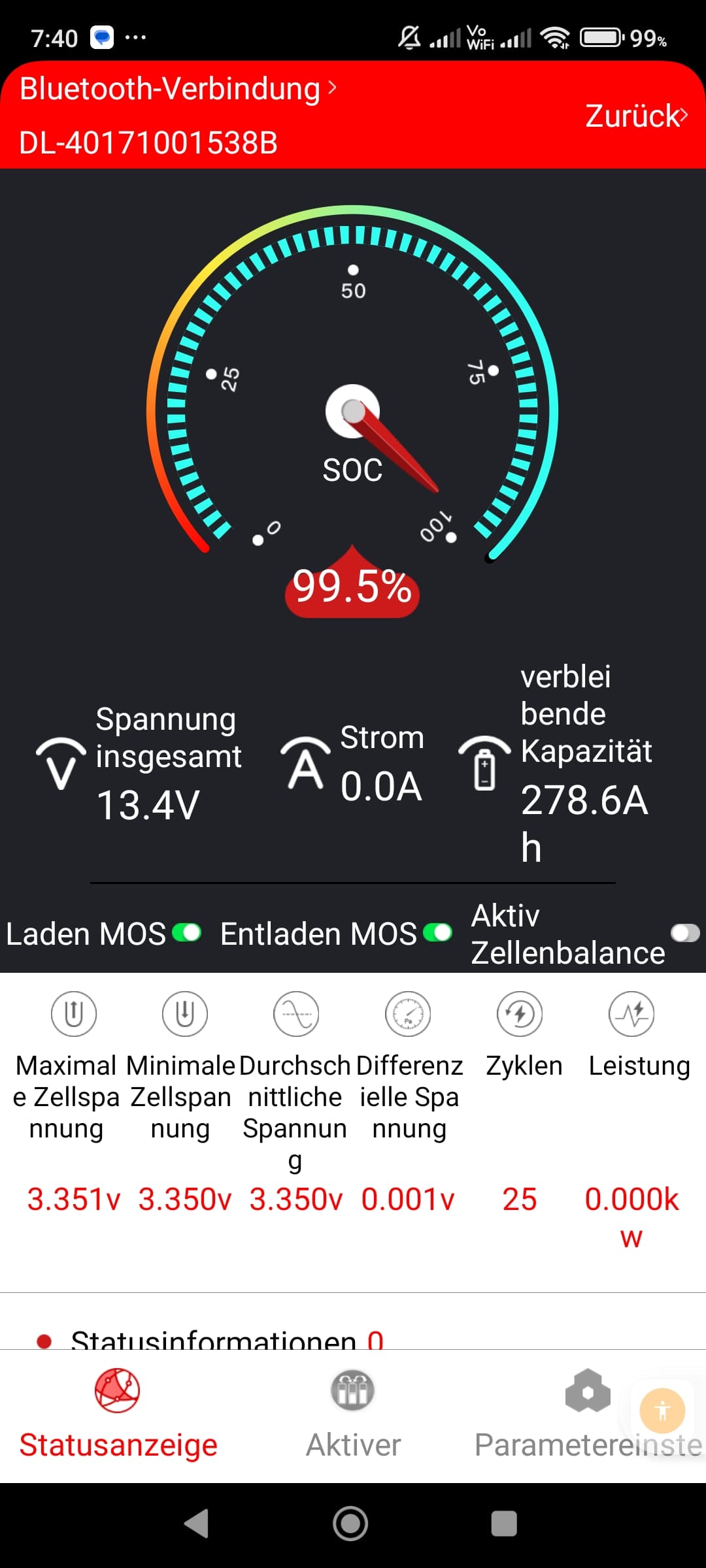Viewport: 706px width, 1568px height.
Task: Toggle the Entladen MOS switch
Action: point(437,933)
